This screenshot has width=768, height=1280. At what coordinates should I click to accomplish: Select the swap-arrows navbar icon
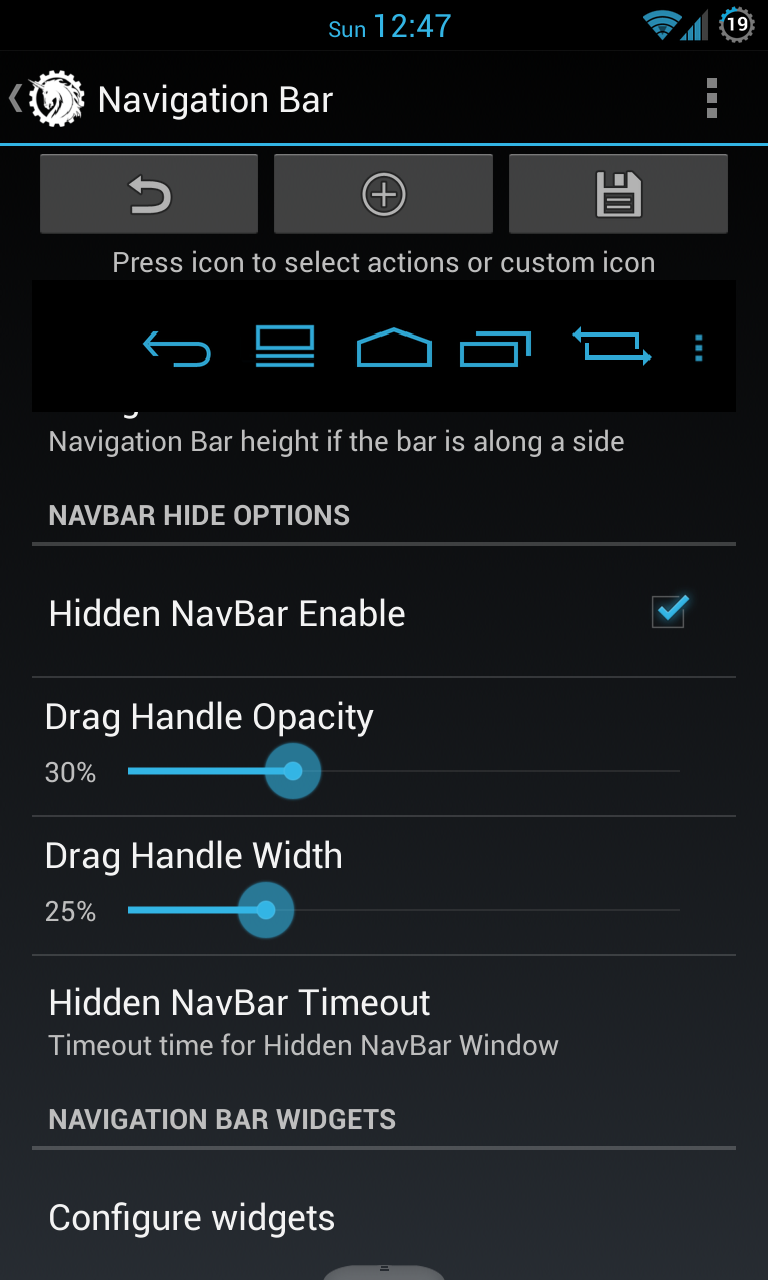611,347
